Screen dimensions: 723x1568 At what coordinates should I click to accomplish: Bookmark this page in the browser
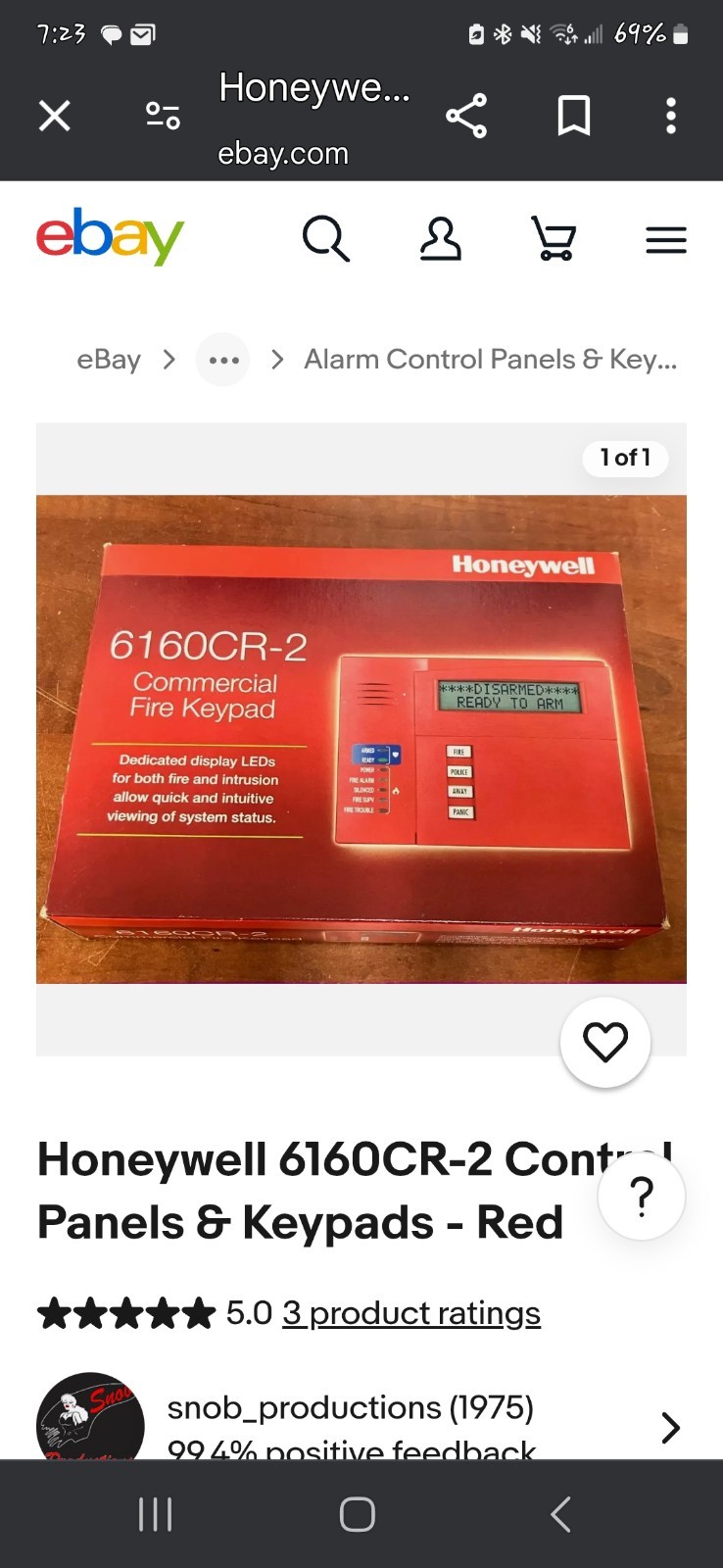pyautogui.click(x=574, y=115)
